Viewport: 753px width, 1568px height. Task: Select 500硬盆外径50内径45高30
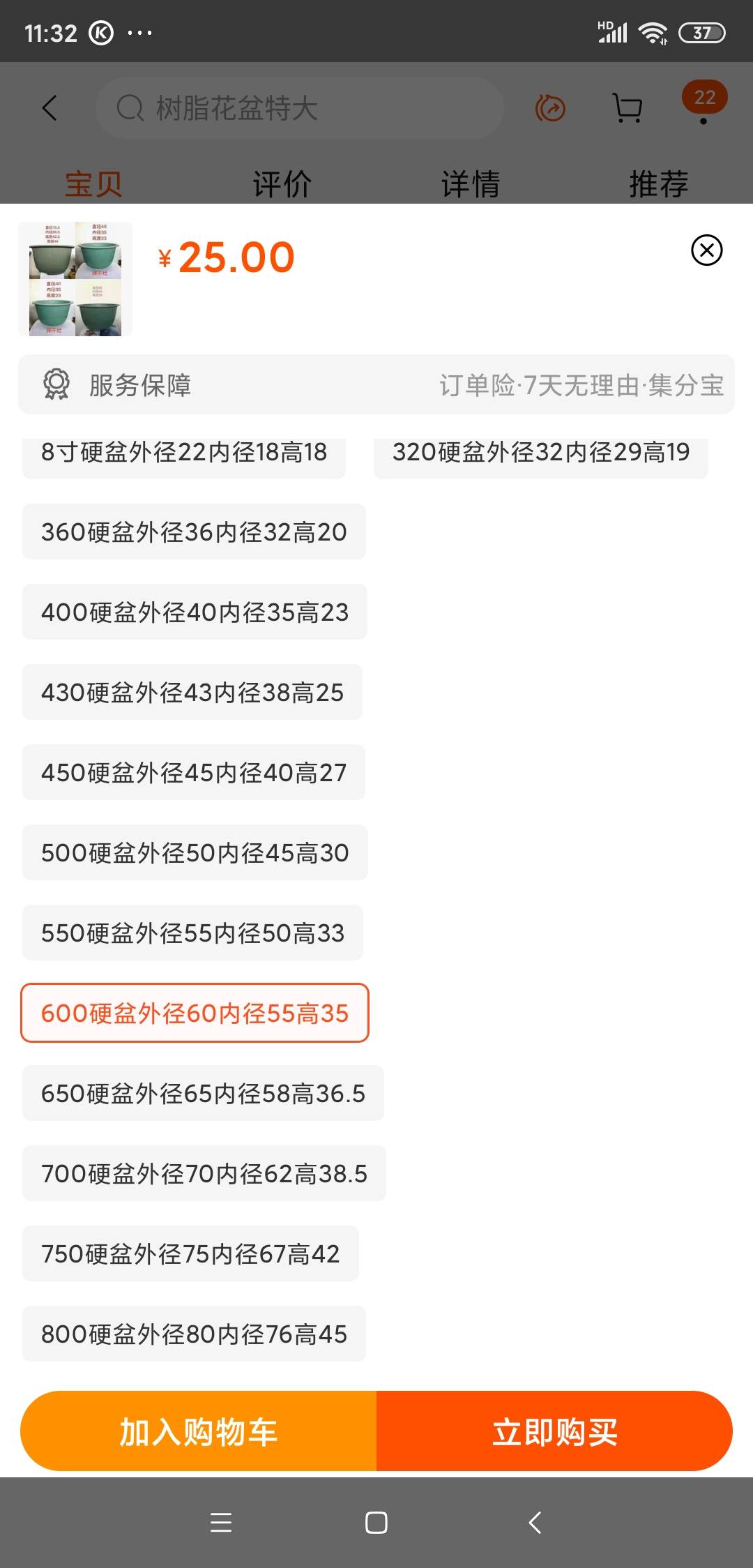point(195,852)
